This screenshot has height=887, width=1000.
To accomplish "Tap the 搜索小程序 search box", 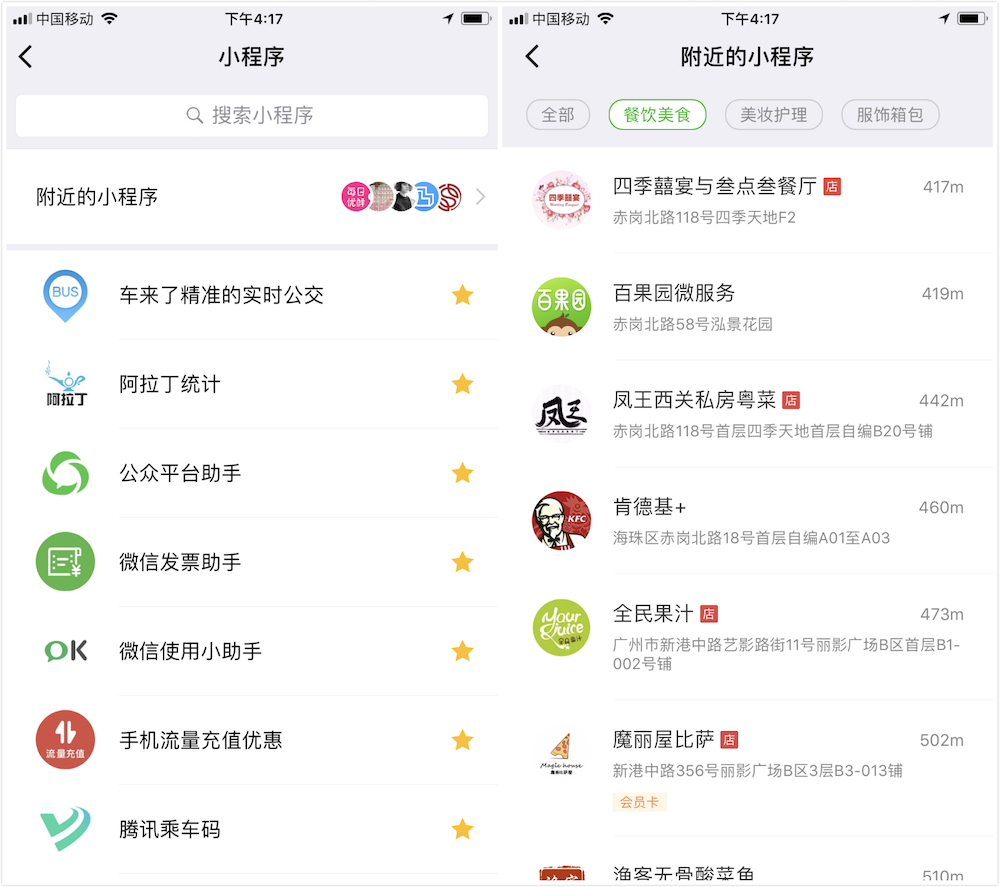I will [x=251, y=116].
